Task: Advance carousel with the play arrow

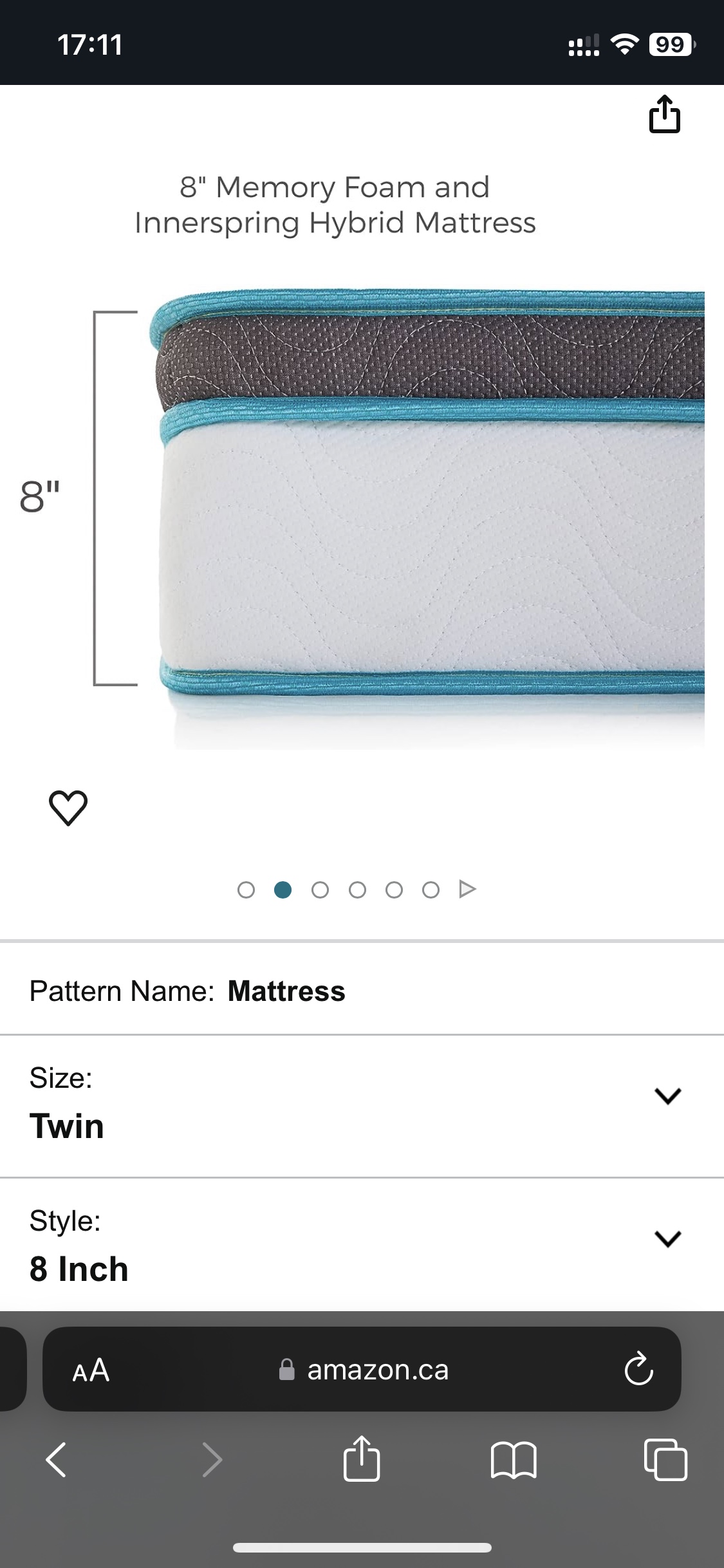Action: pyautogui.click(x=467, y=888)
